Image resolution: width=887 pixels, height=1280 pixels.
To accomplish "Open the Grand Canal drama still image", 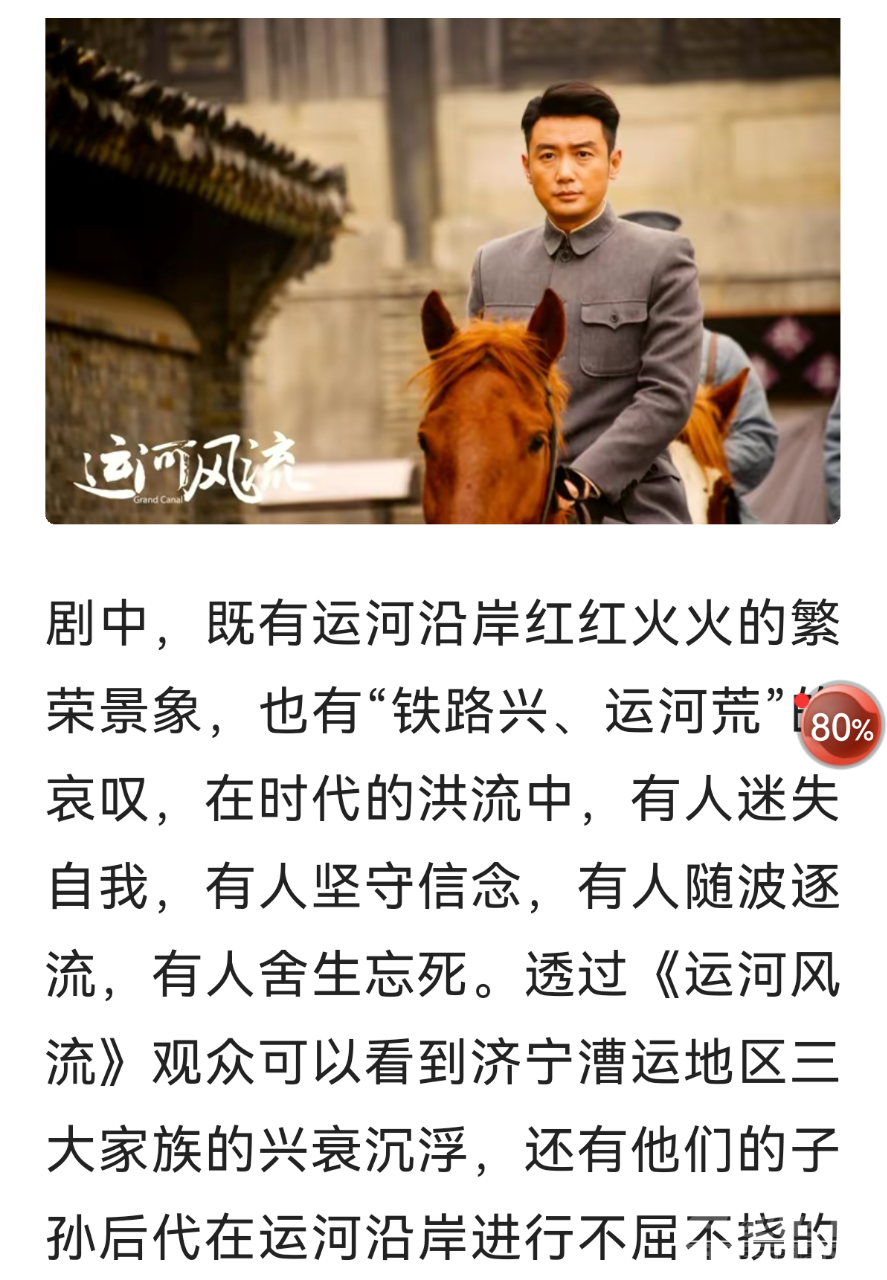I will pos(442,270).
